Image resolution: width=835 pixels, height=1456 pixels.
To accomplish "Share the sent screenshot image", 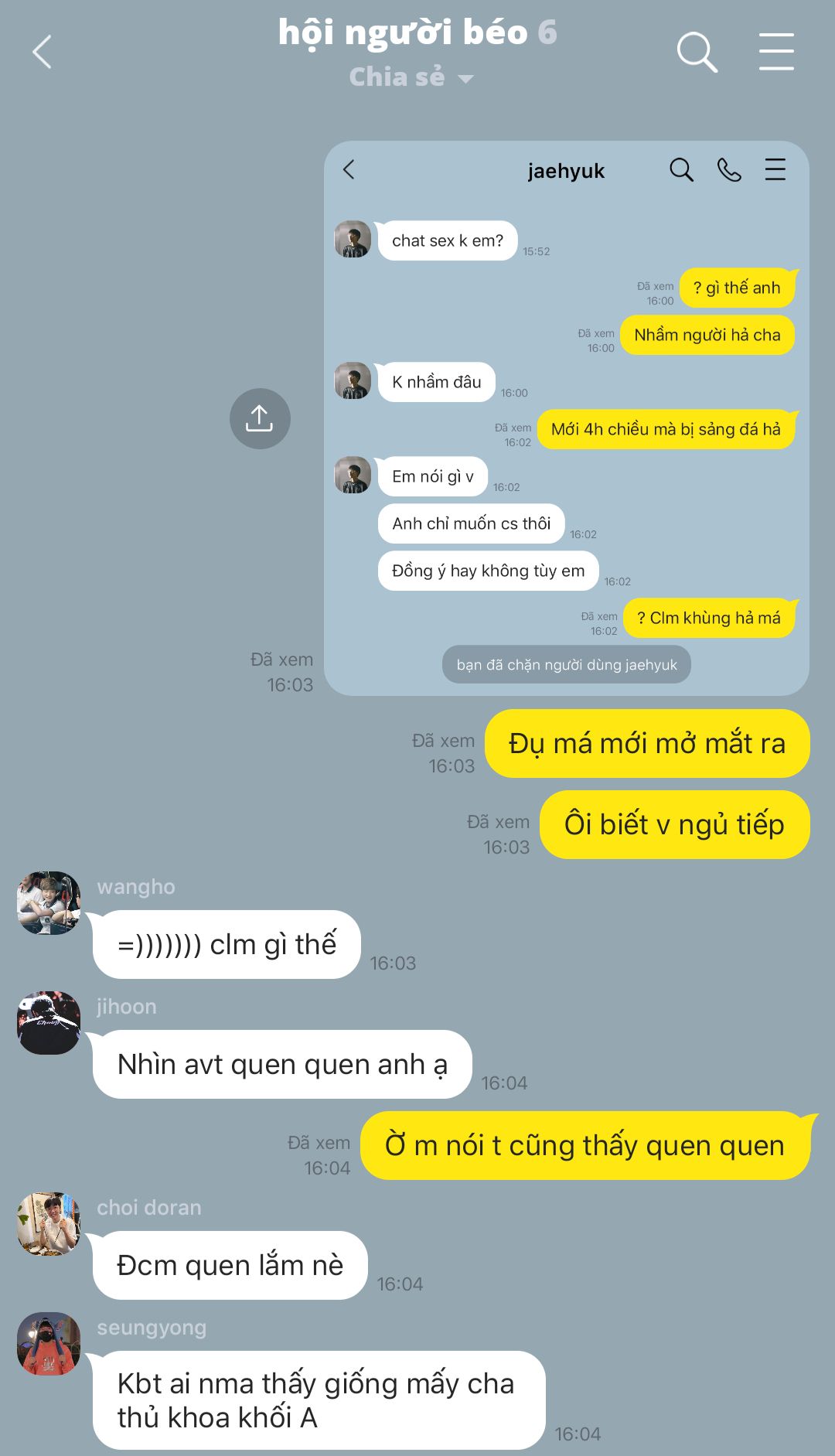I will click(260, 418).
